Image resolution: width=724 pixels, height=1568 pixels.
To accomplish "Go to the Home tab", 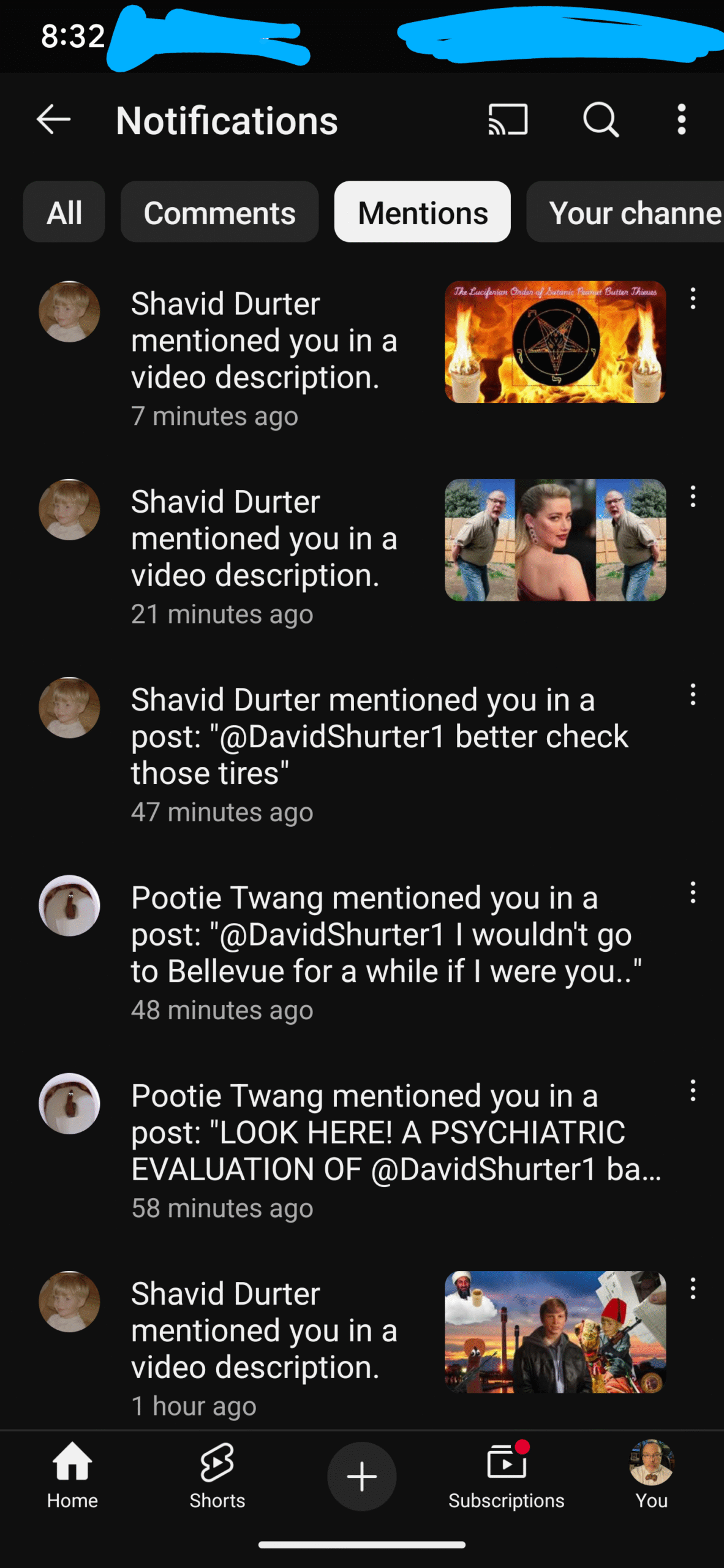I will (x=72, y=1475).
